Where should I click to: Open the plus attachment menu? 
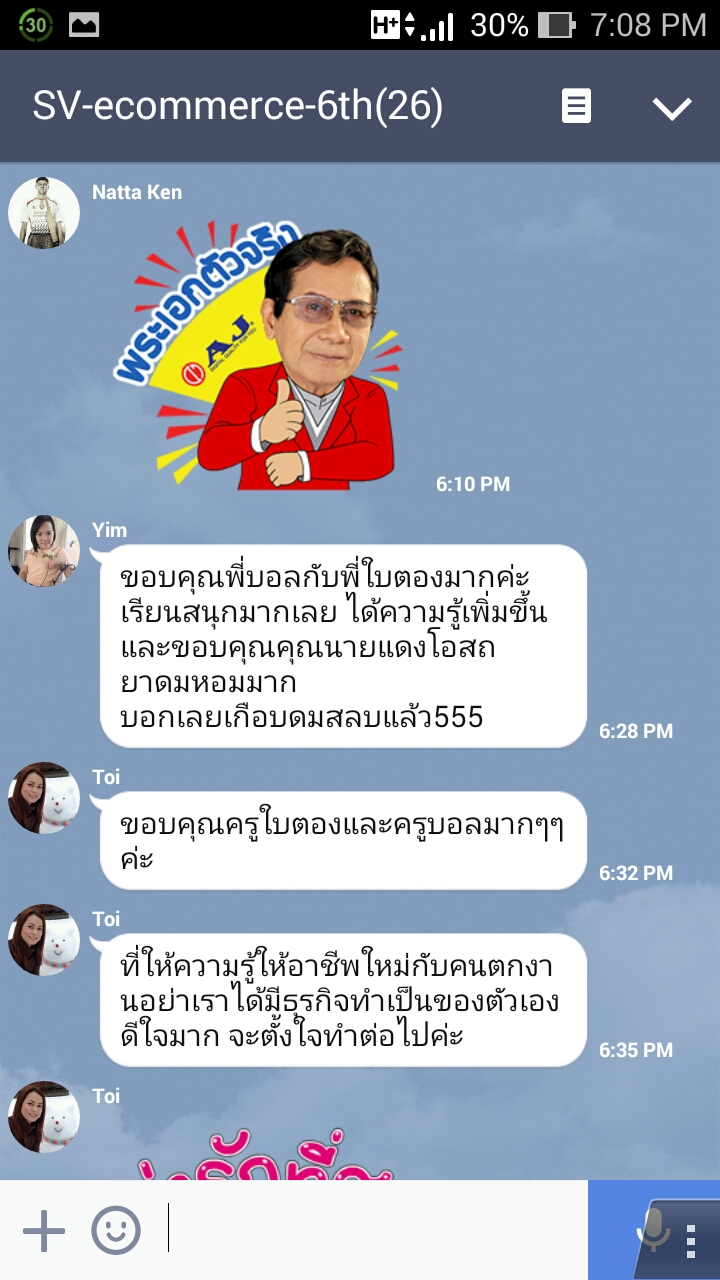[44, 1230]
